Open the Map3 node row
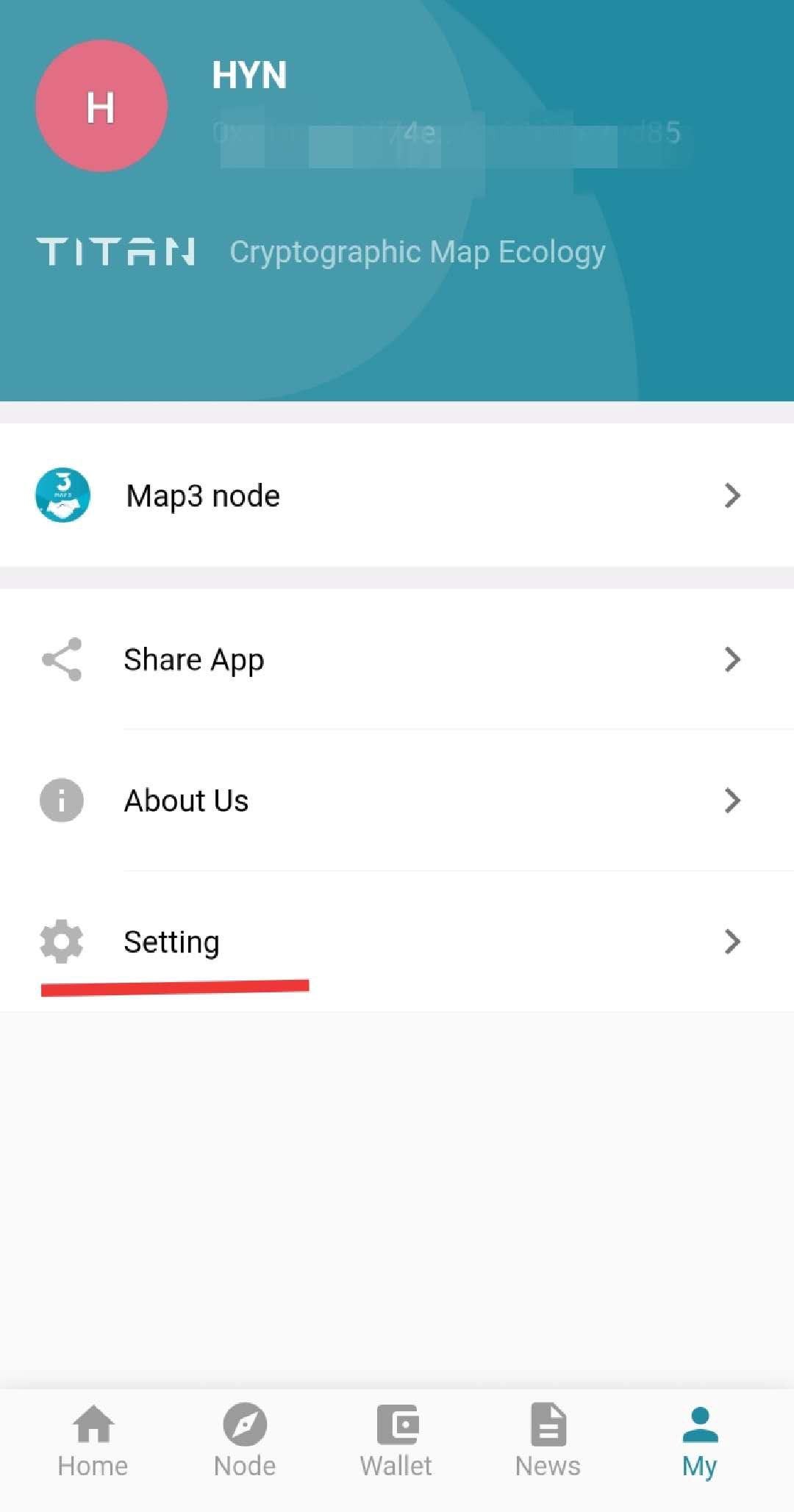Viewport: 794px width, 1512px height. pos(397,495)
